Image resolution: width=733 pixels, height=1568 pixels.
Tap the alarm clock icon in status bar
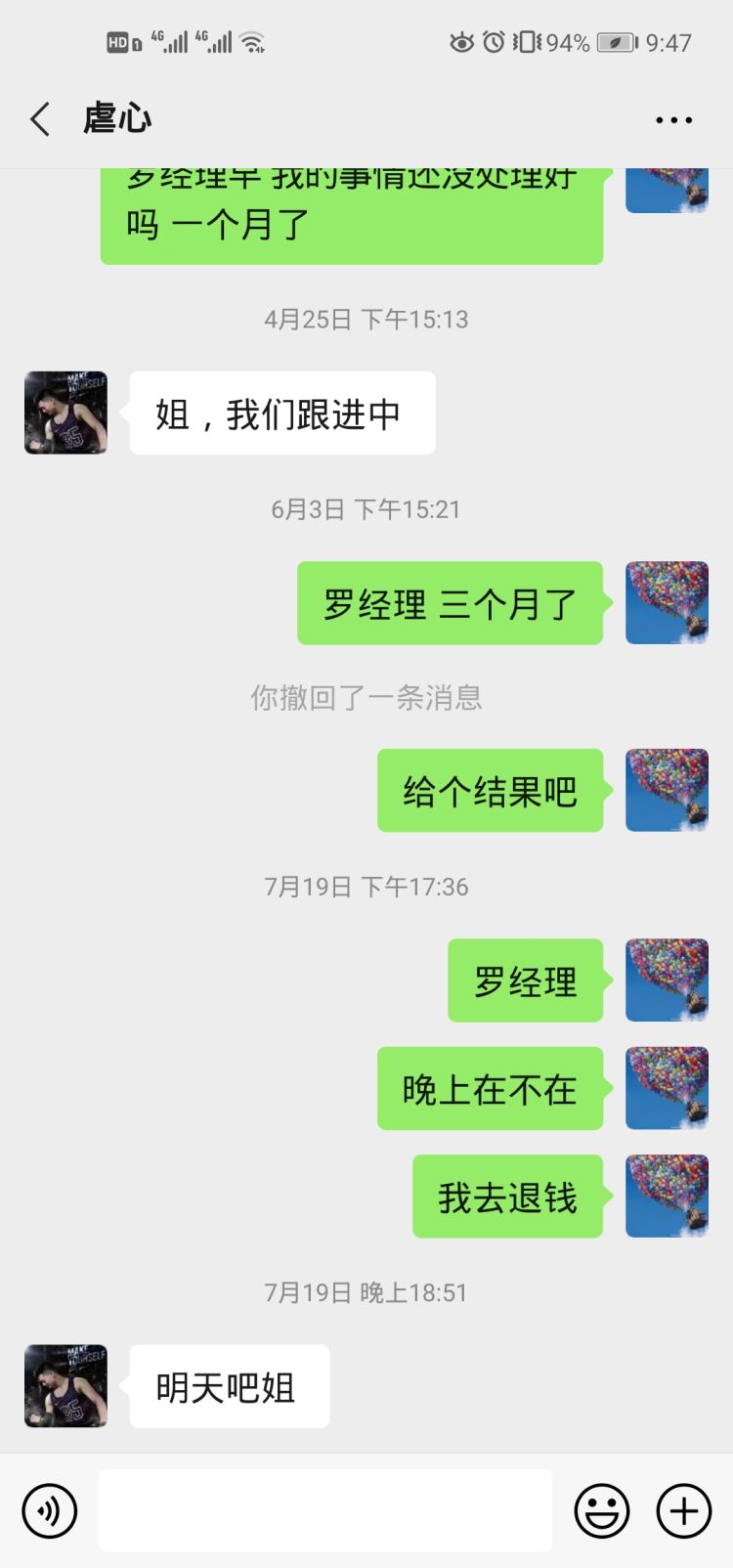pos(493,42)
